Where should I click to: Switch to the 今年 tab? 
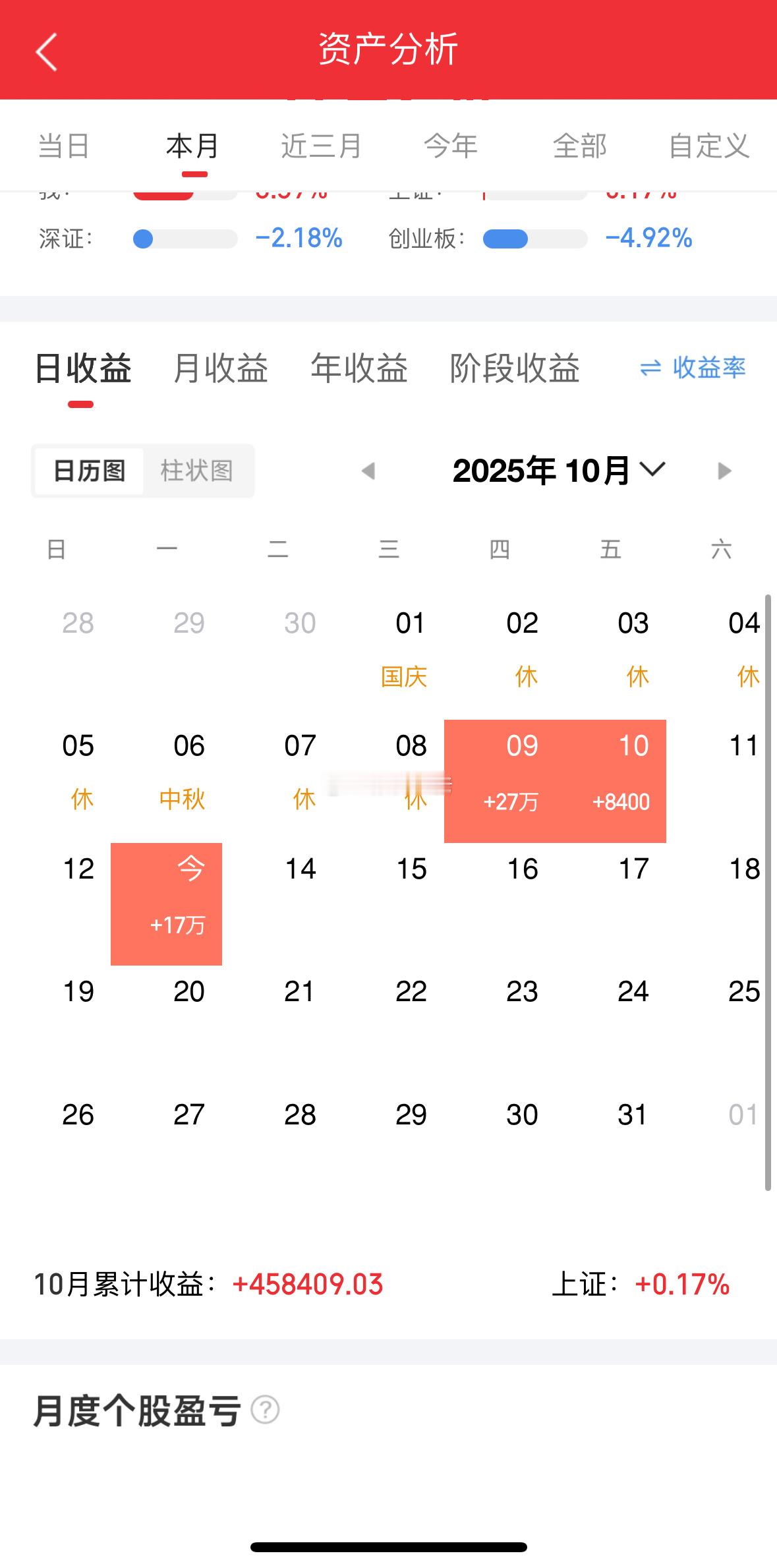[x=451, y=146]
